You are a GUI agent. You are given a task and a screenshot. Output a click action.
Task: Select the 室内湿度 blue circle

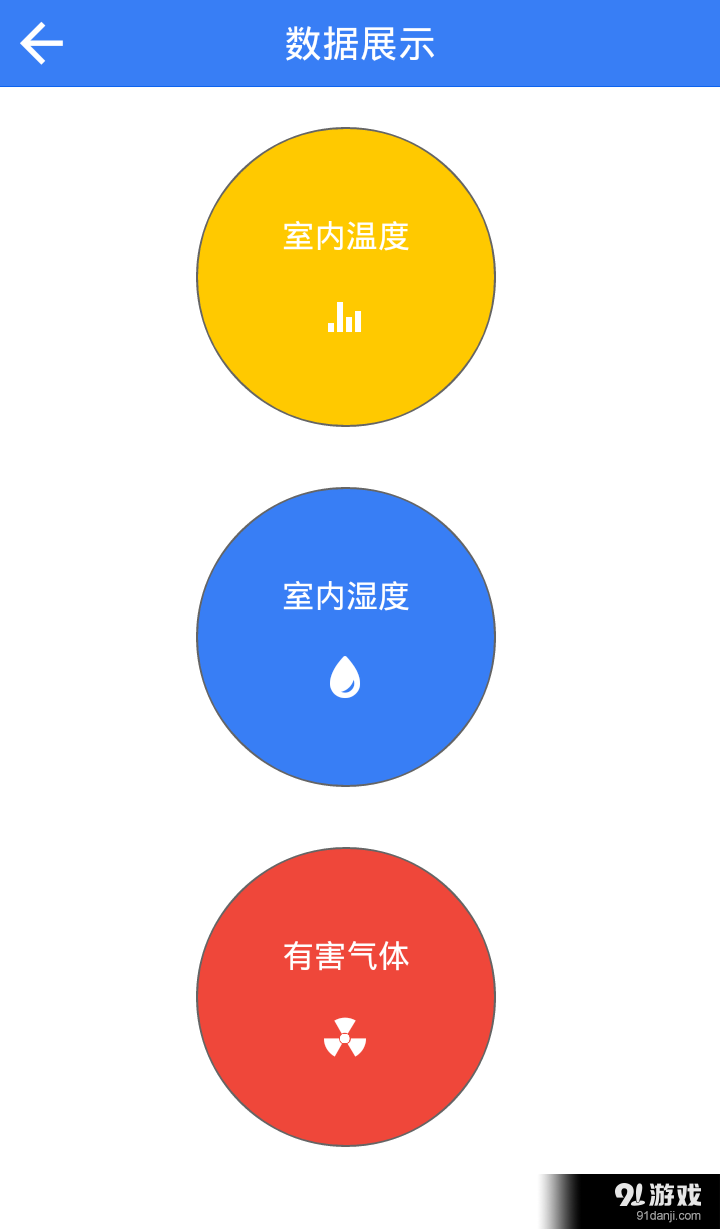[x=346, y=637]
